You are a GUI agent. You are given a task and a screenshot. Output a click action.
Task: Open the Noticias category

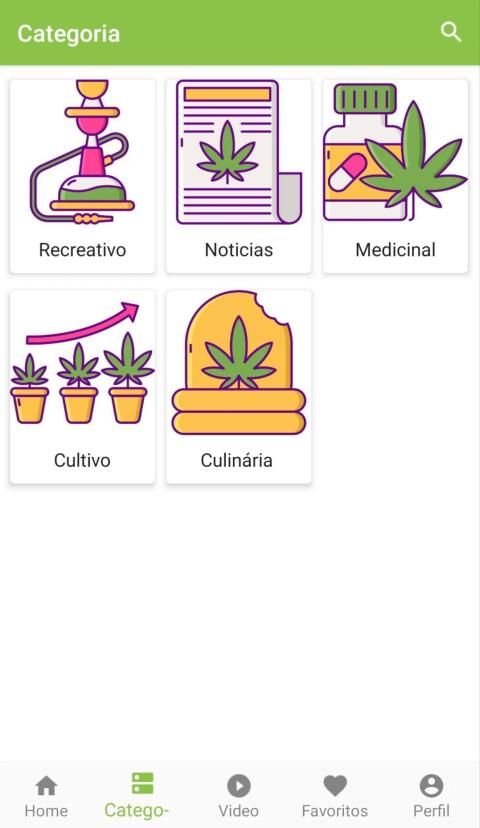click(x=239, y=176)
